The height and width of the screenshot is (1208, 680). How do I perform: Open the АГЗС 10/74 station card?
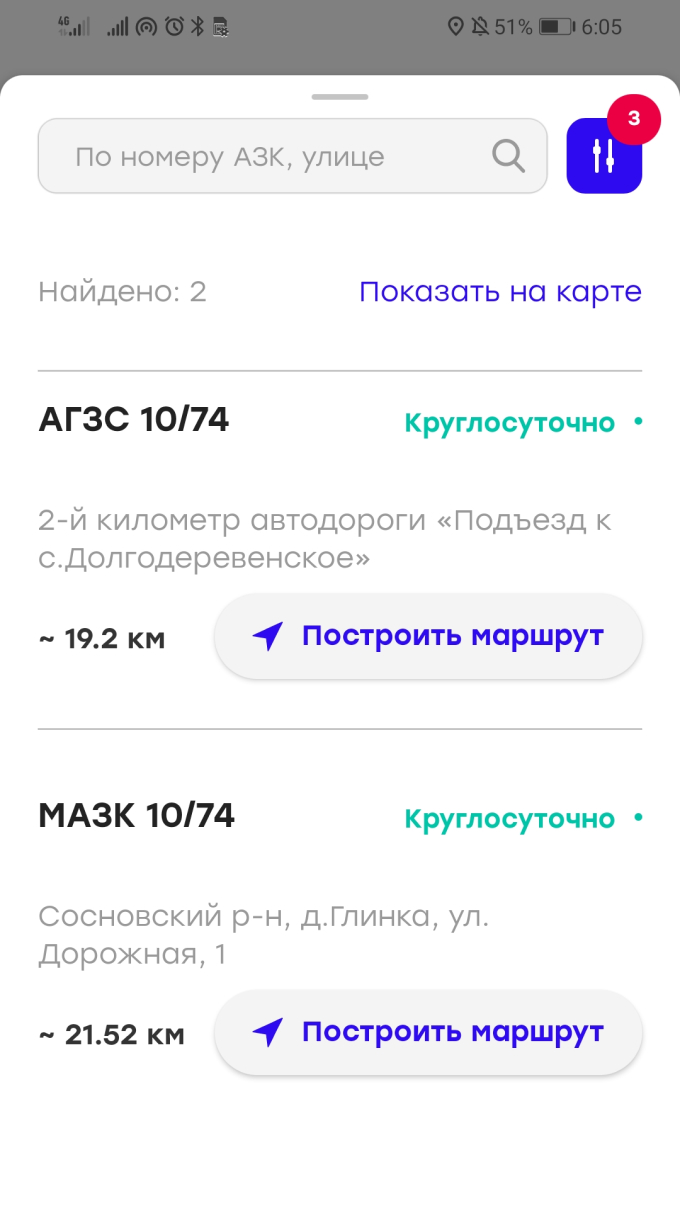pyautogui.click(x=134, y=421)
